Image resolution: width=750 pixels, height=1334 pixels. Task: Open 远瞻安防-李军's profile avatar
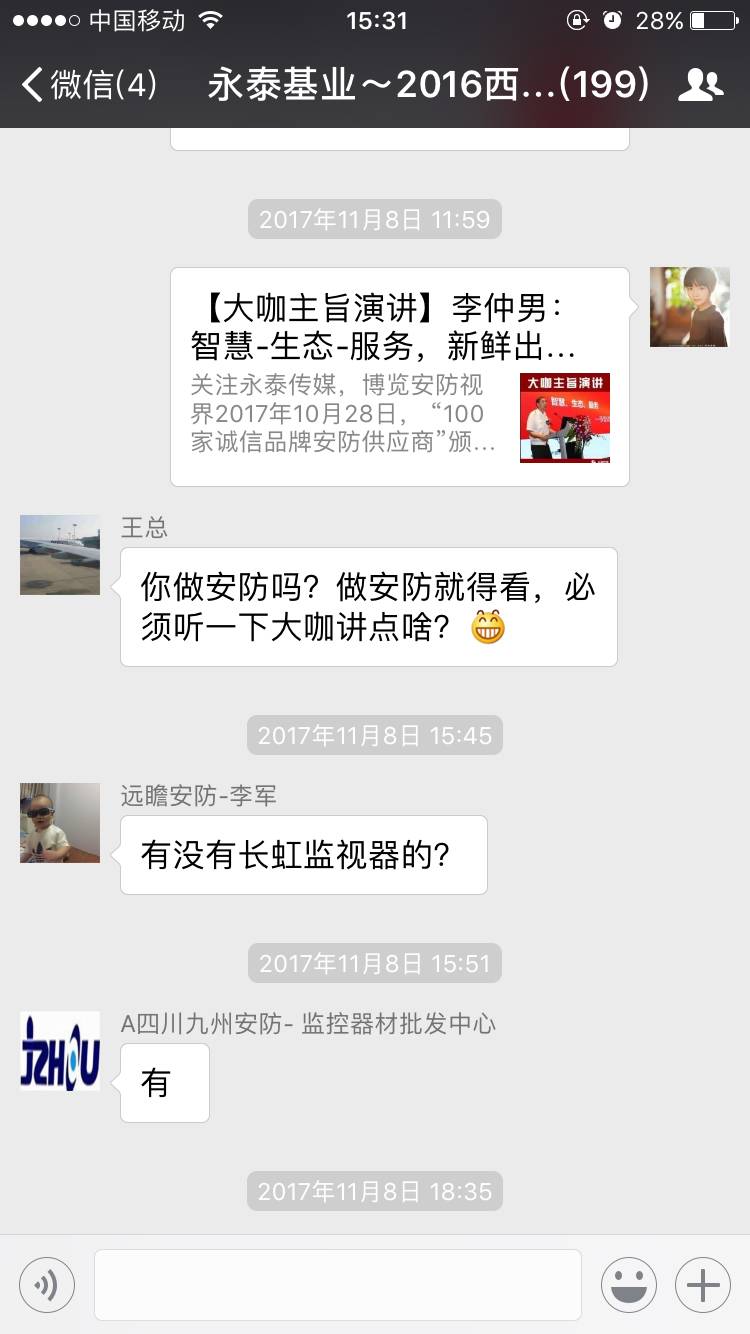[60, 823]
